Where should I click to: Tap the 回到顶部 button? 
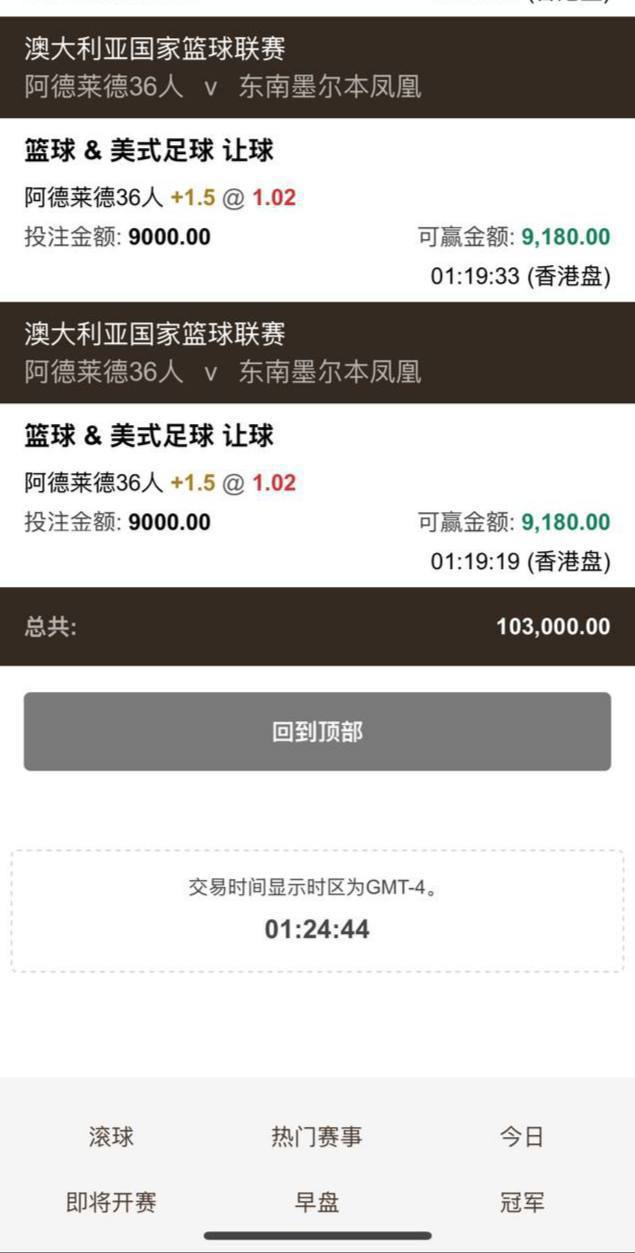click(x=317, y=731)
